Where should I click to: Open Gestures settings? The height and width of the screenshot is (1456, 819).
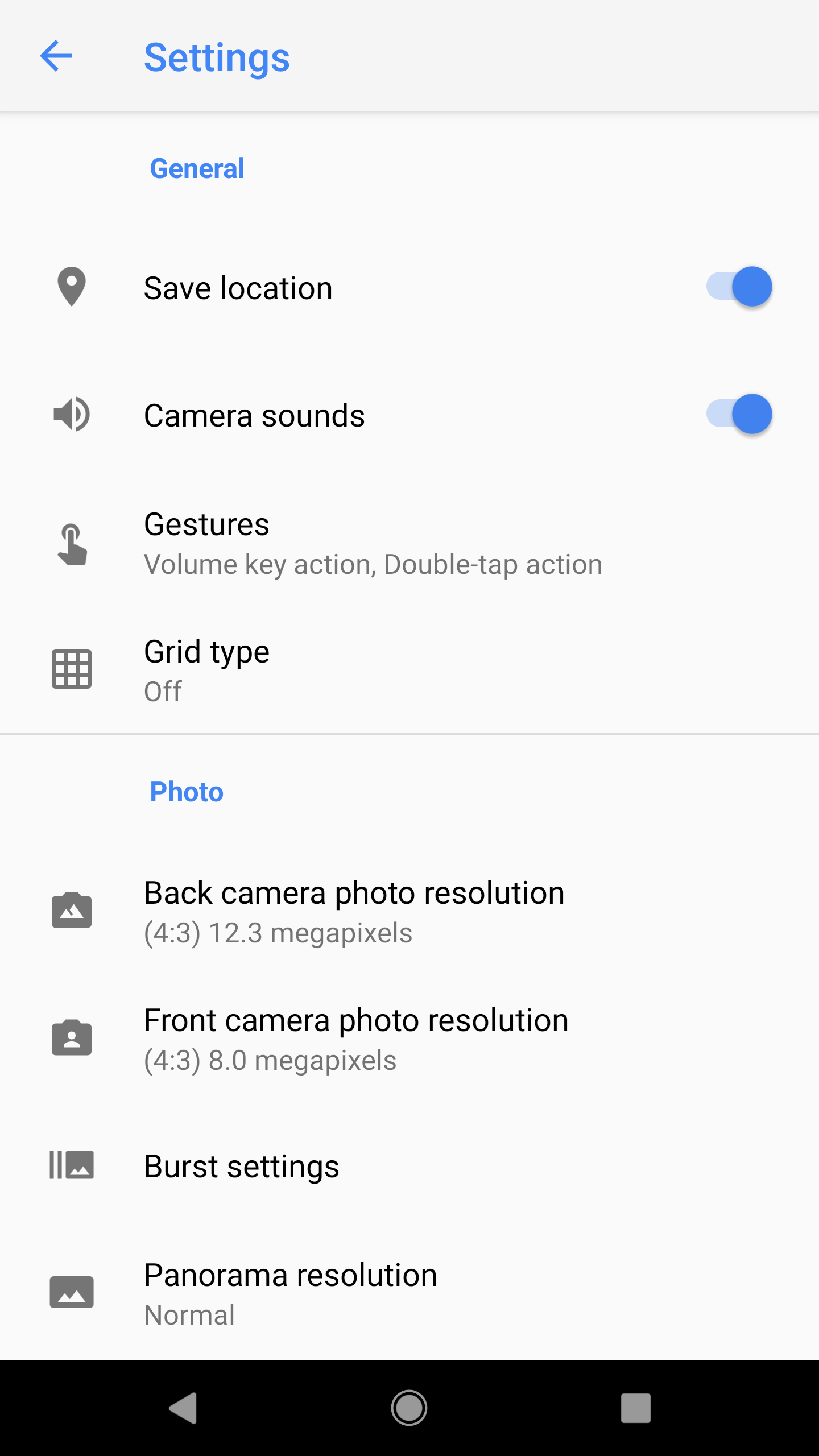409,544
